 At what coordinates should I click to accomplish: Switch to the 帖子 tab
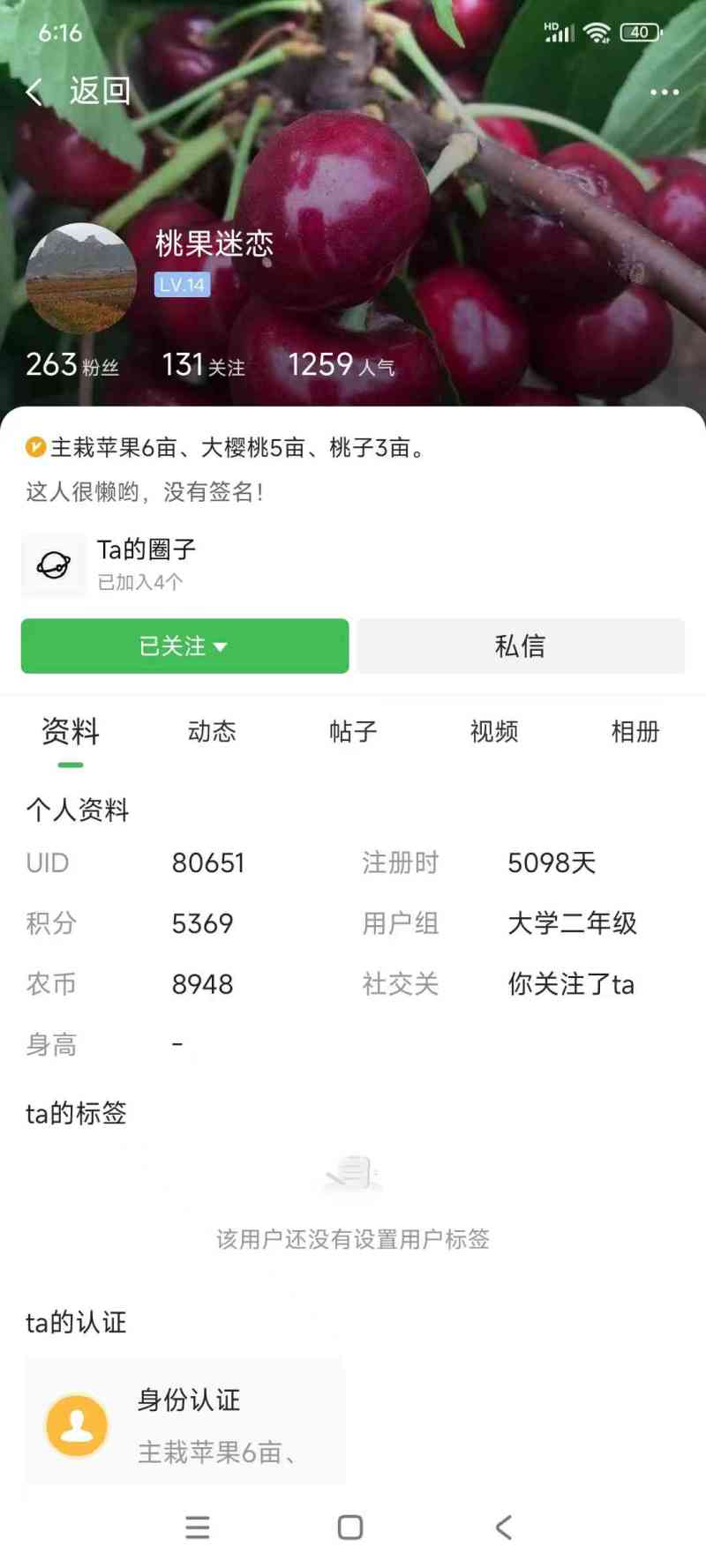click(x=353, y=732)
